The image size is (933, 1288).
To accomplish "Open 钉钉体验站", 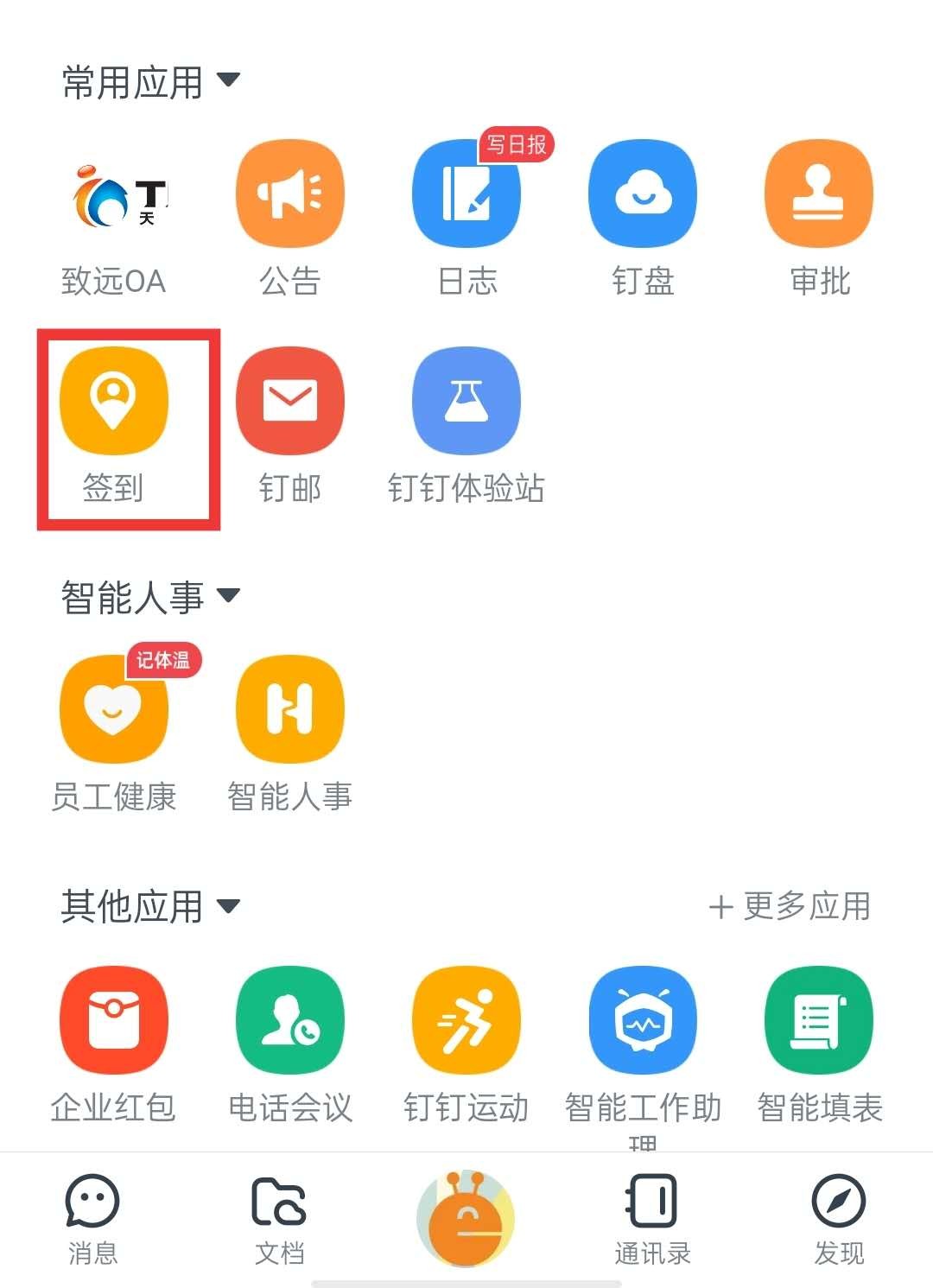I will 466,402.
